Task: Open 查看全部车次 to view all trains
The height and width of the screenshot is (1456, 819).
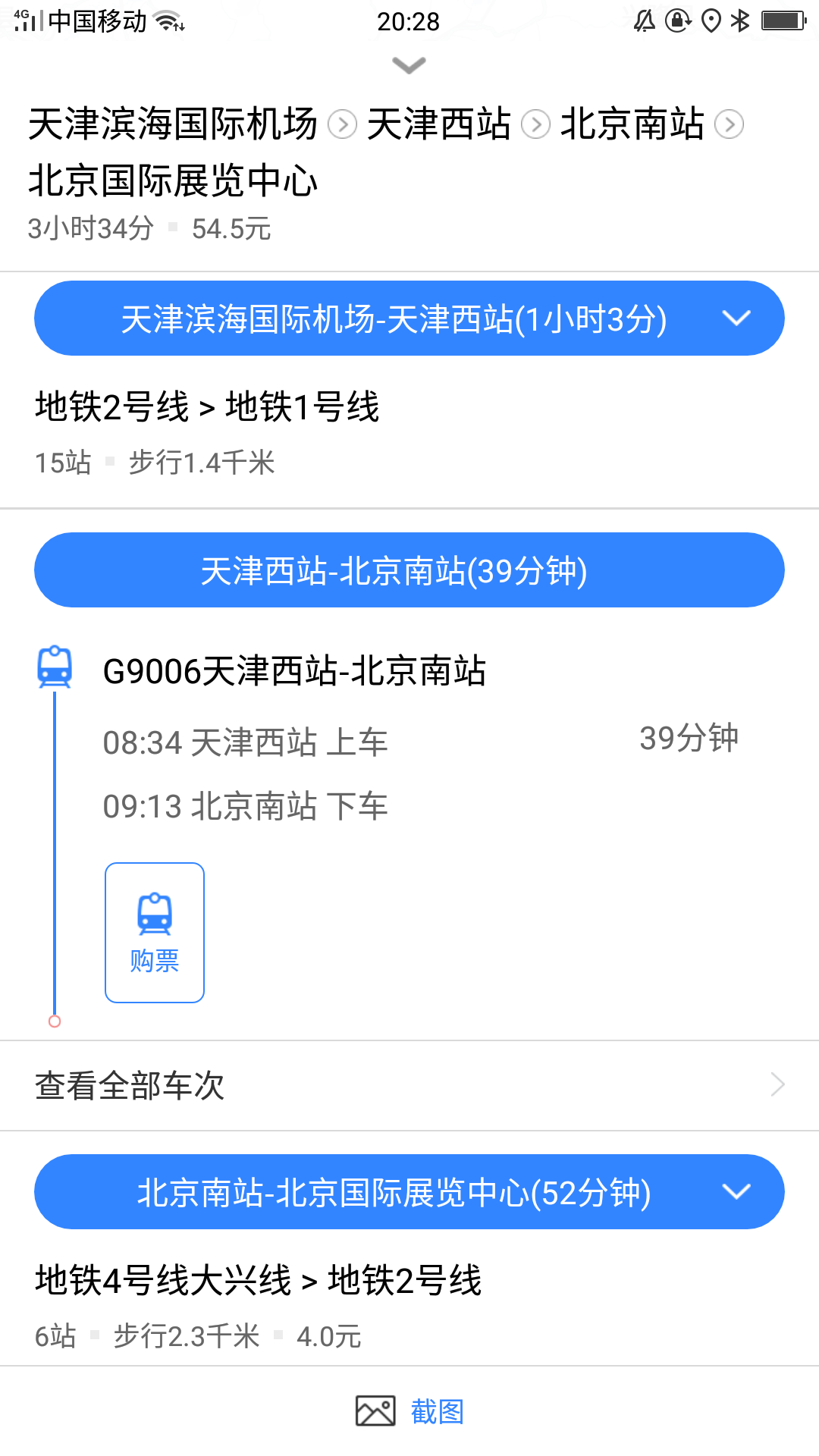Action: 409,1085
